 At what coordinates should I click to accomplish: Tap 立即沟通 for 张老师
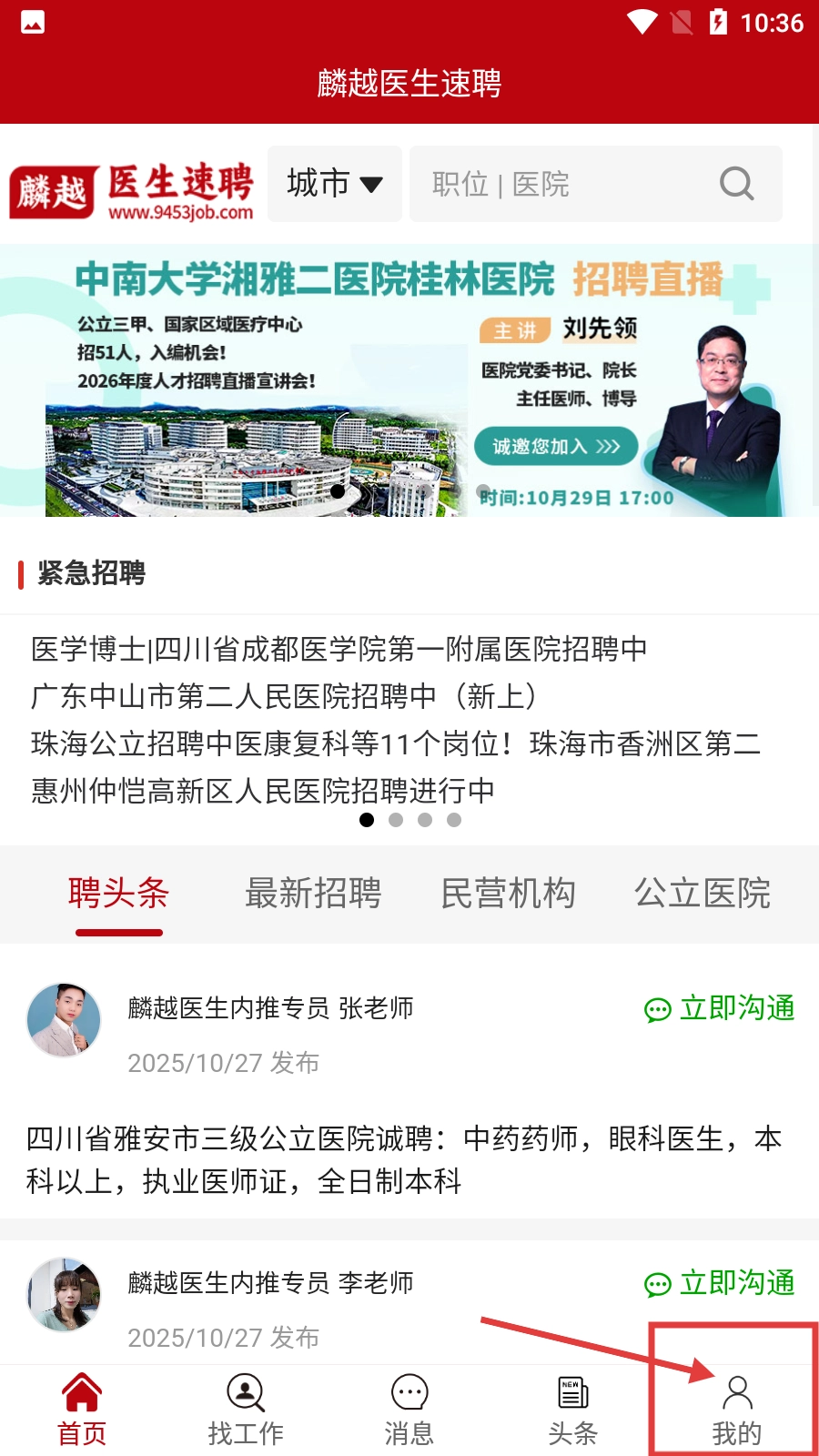coord(720,1008)
